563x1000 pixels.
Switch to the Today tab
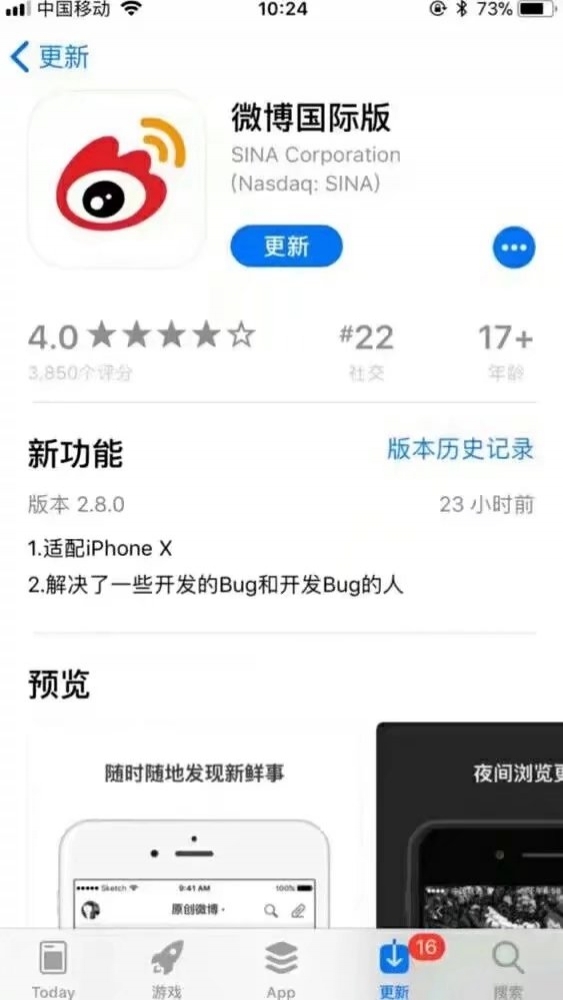click(54, 969)
